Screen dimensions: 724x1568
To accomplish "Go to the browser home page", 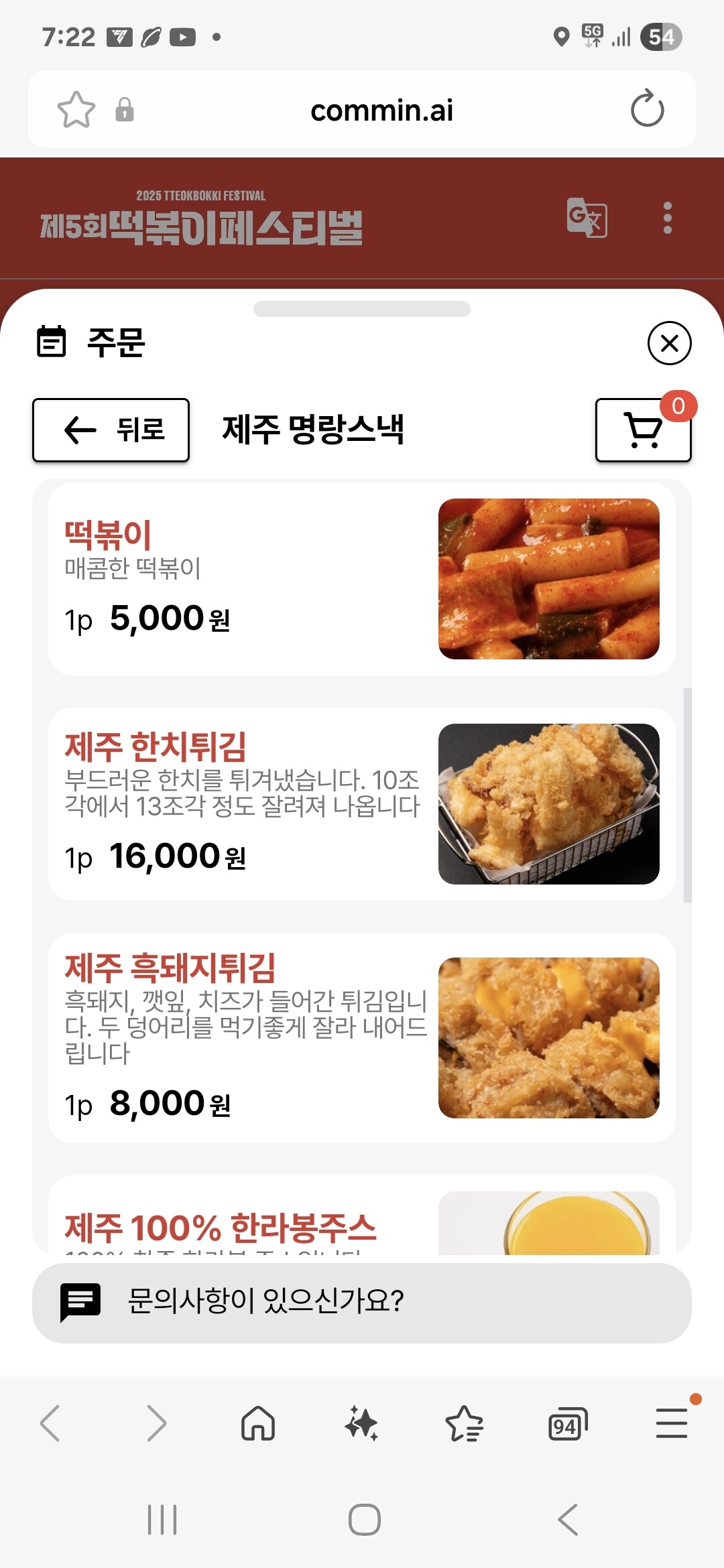I will coord(258,1423).
